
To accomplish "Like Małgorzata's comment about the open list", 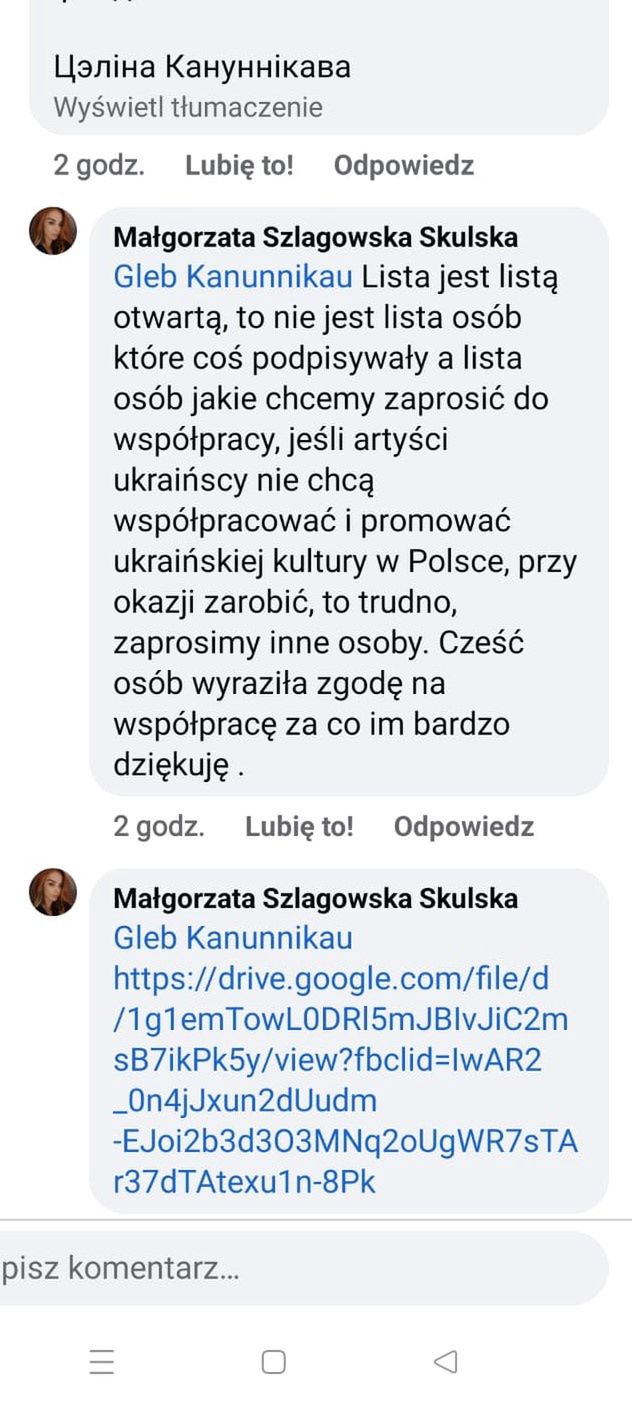I will [x=299, y=826].
